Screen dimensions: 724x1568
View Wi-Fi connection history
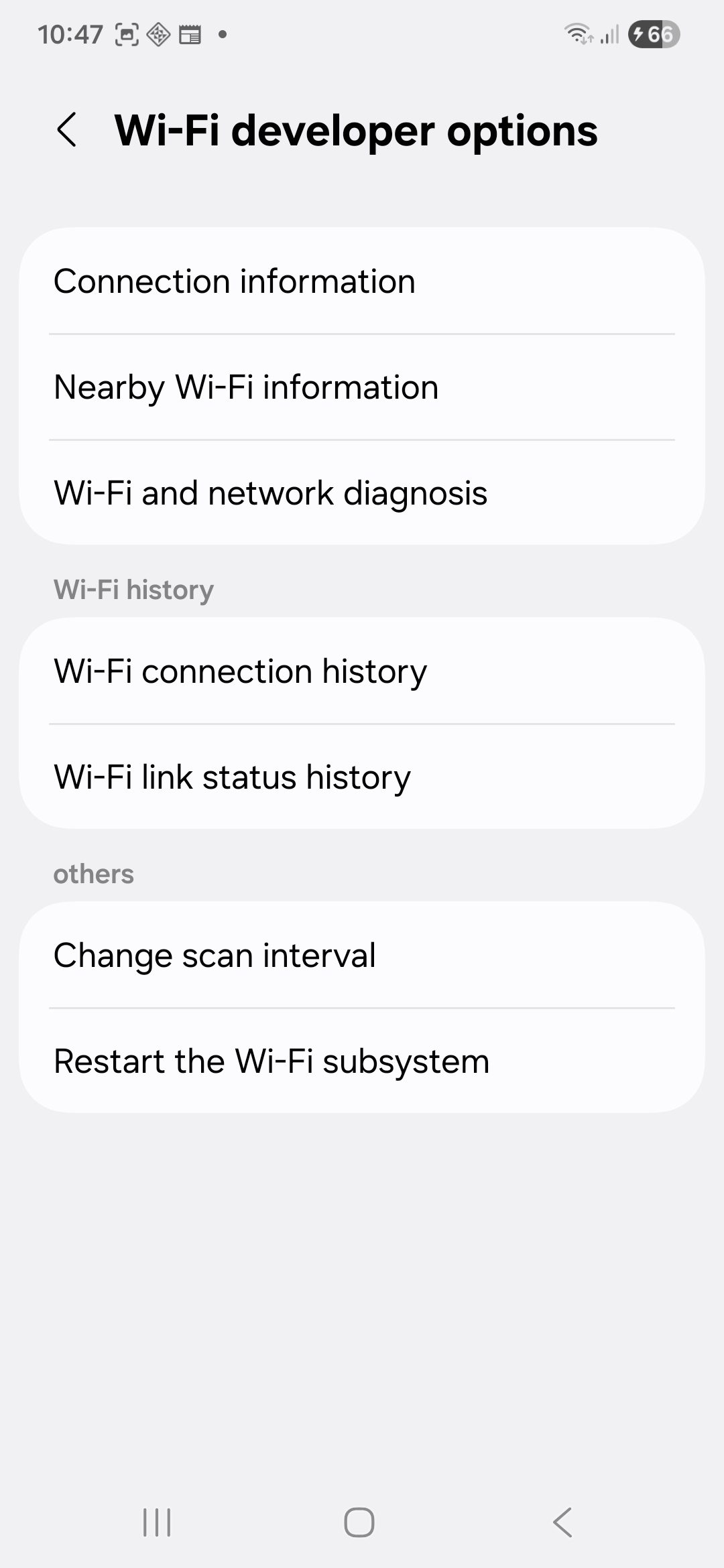[362, 671]
